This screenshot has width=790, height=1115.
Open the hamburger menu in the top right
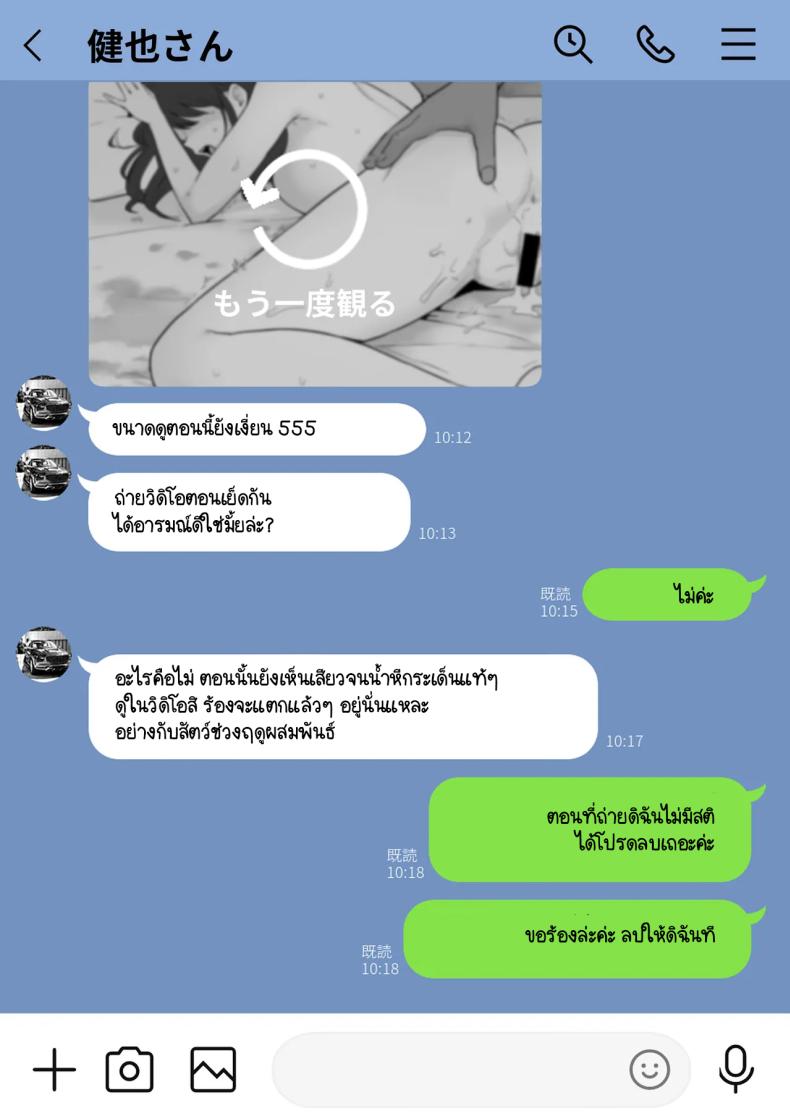pos(737,43)
